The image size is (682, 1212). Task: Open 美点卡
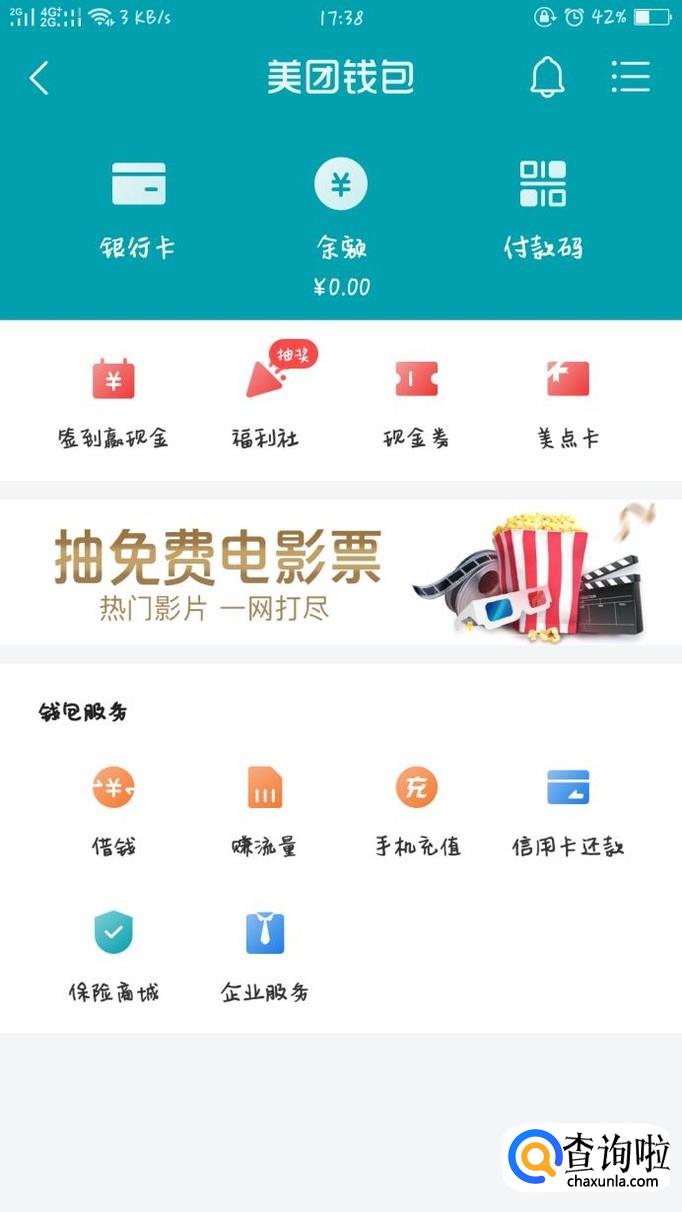pyautogui.click(x=568, y=400)
